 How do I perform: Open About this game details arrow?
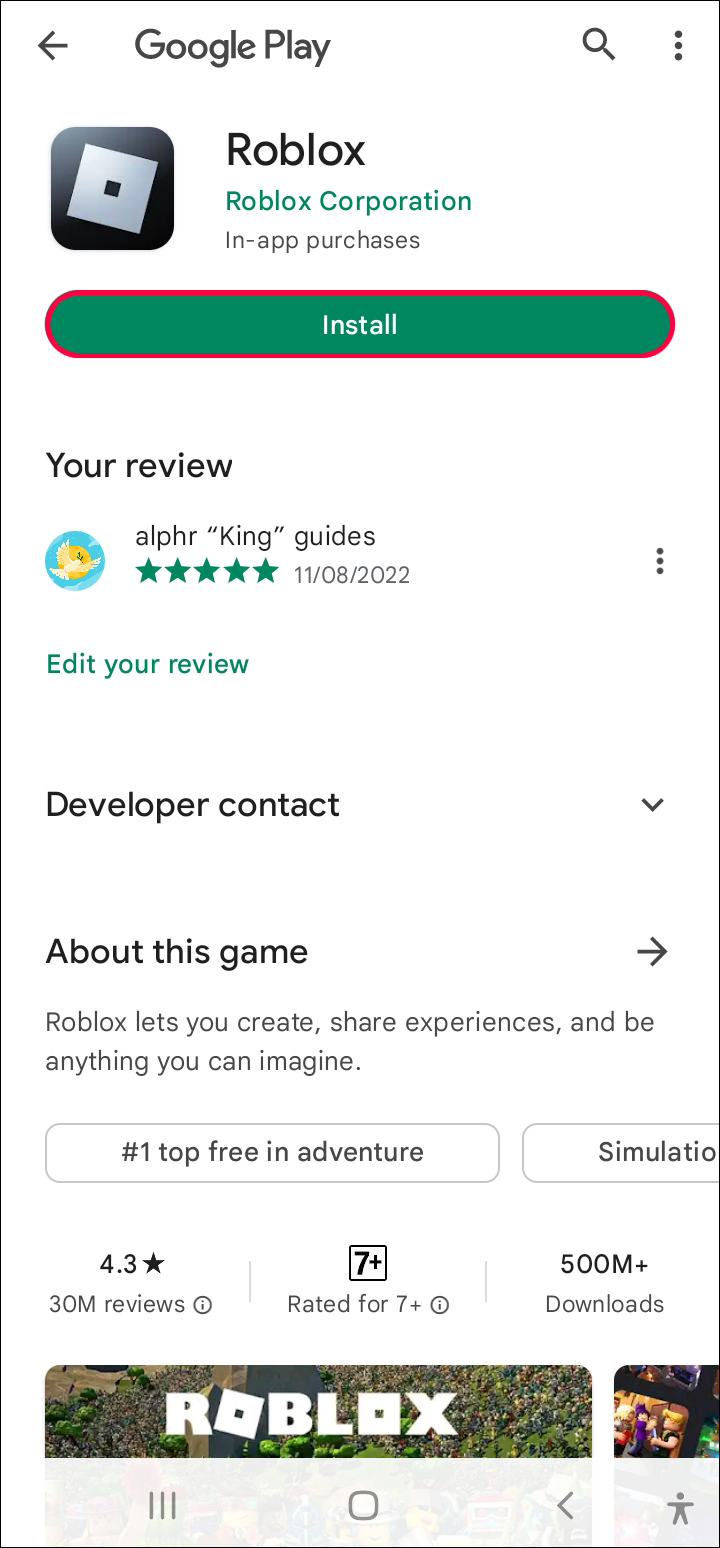coord(652,952)
